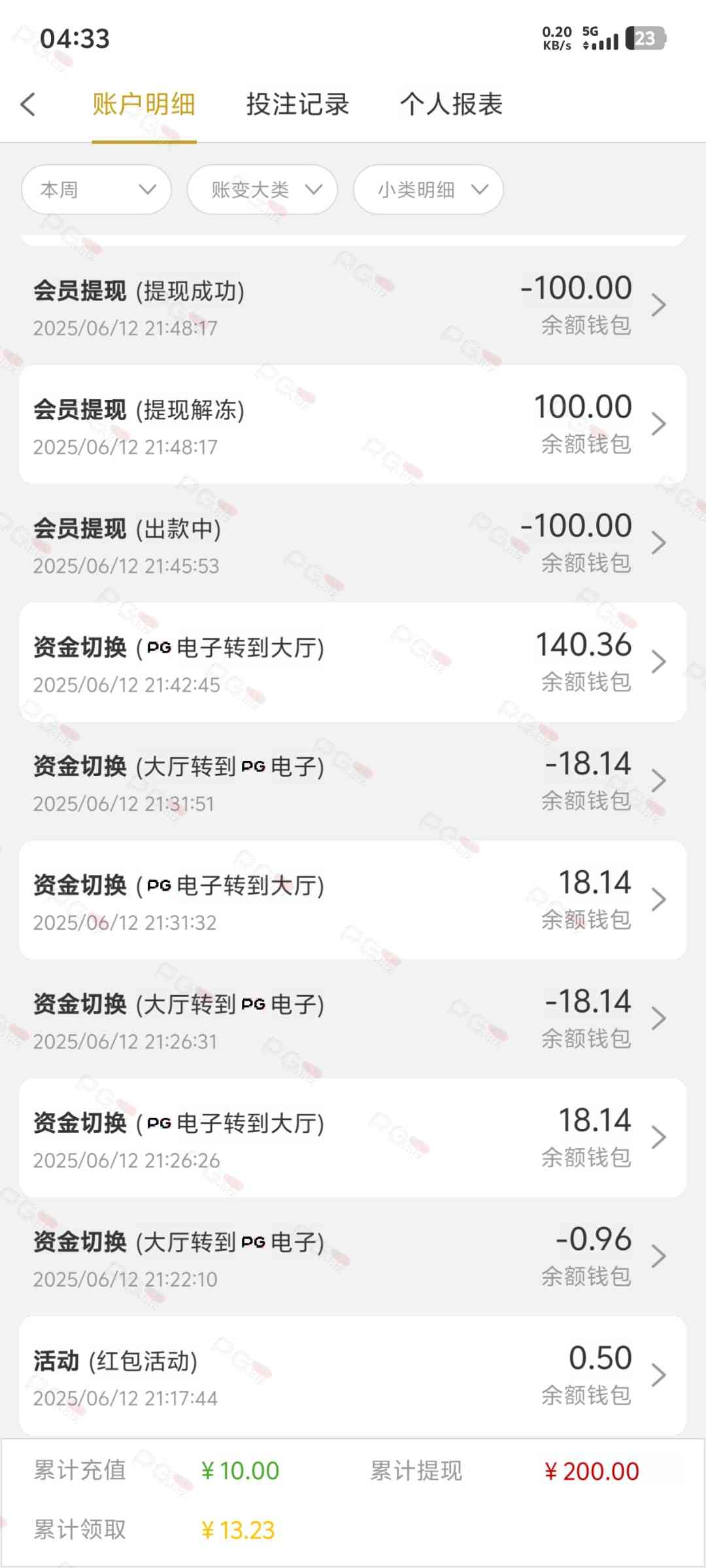Image resolution: width=706 pixels, height=1568 pixels.
Task: Open the transfer record at 21:26:26
Action: (x=353, y=1138)
